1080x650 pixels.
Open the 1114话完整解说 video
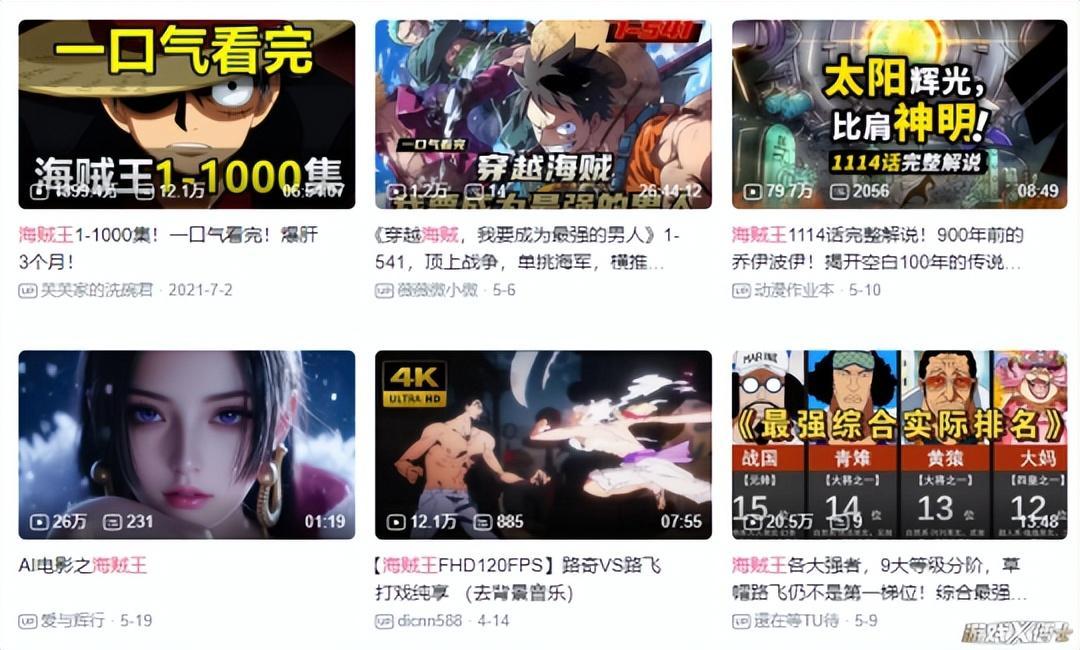point(899,114)
